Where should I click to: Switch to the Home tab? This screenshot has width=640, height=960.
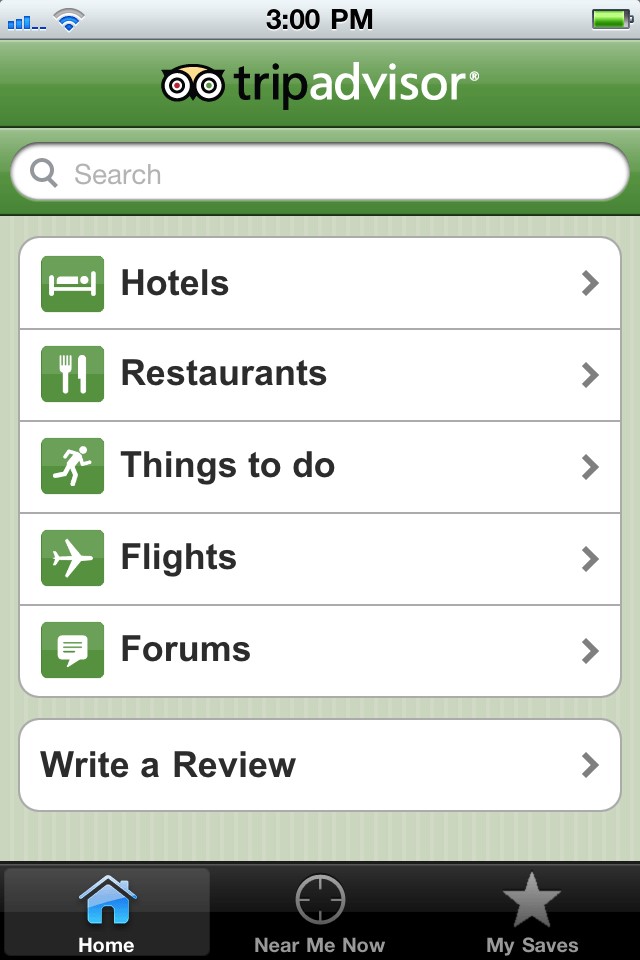(x=107, y=912)
